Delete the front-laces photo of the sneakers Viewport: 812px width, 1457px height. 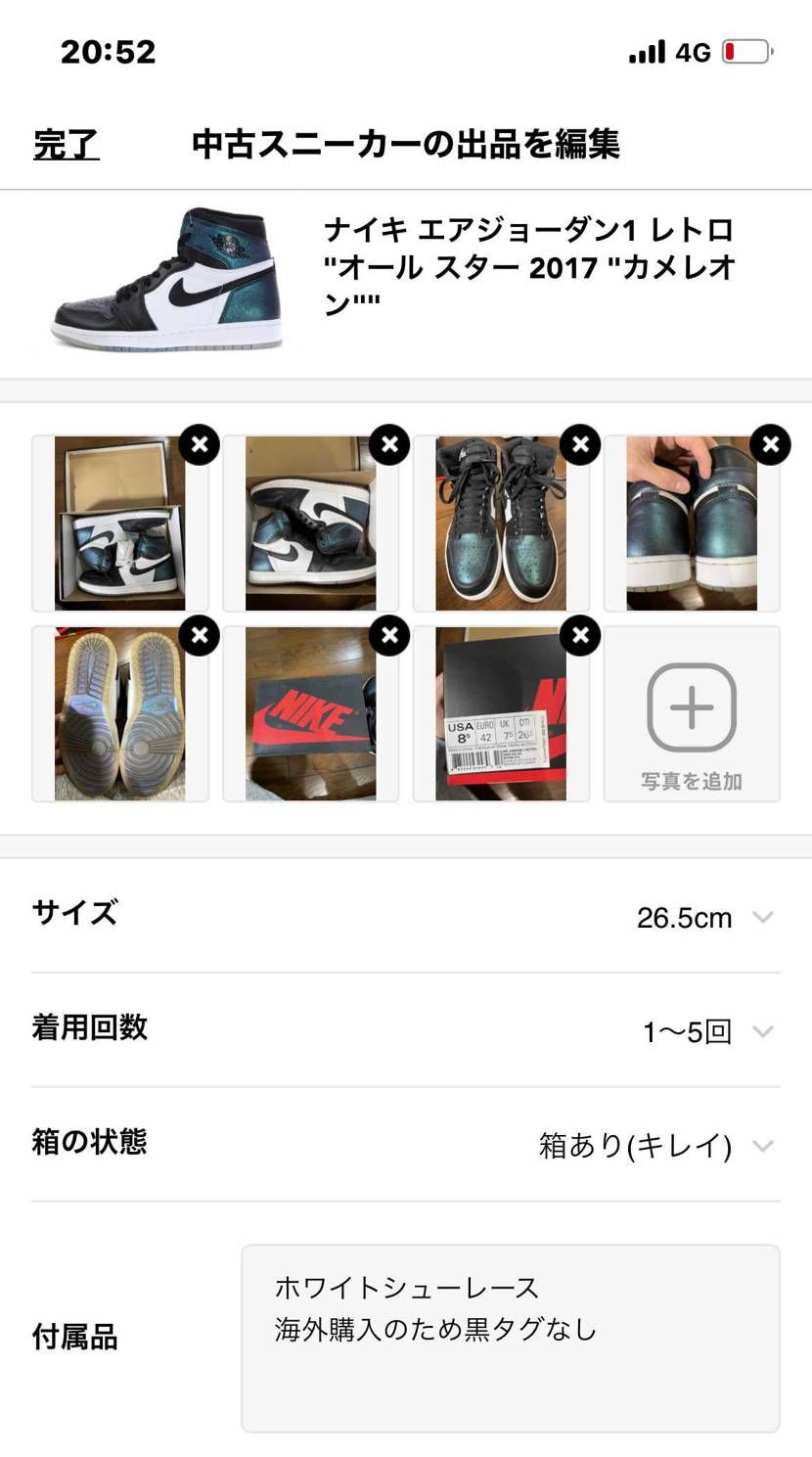coord(580,444)
